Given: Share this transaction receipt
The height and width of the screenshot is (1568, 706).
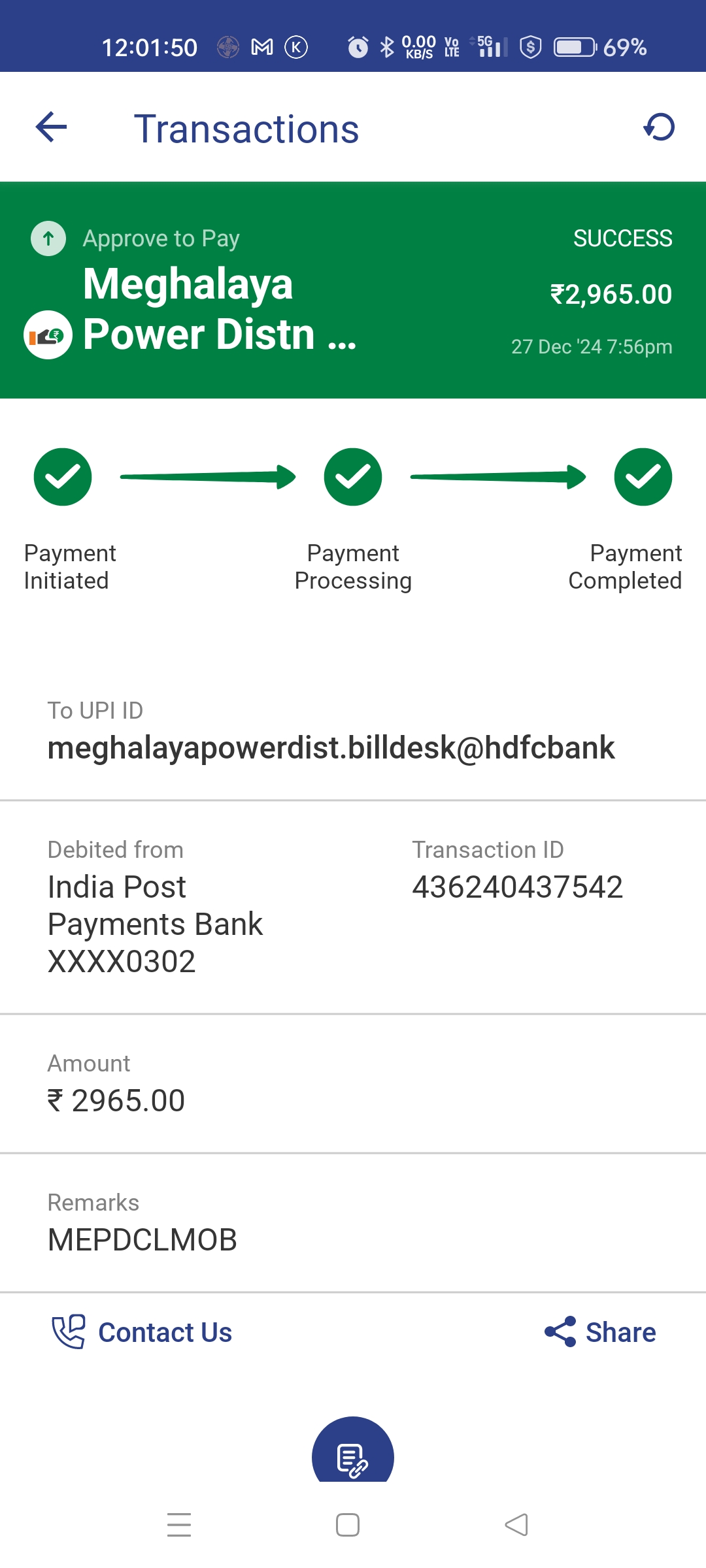Looking at the screenshot, I should coord(600,1332).
